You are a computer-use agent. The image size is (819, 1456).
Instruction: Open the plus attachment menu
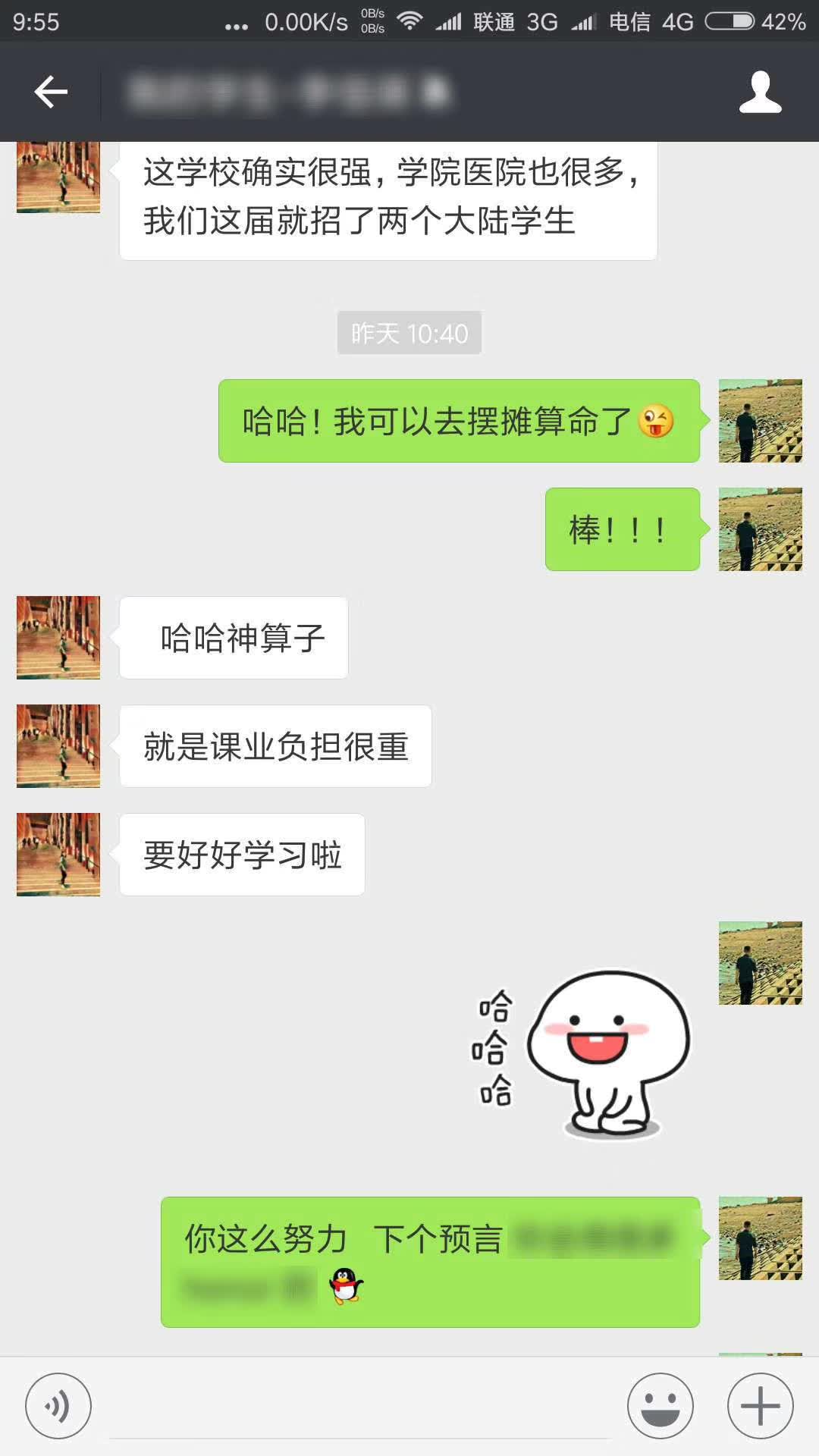coord(760,1405)
